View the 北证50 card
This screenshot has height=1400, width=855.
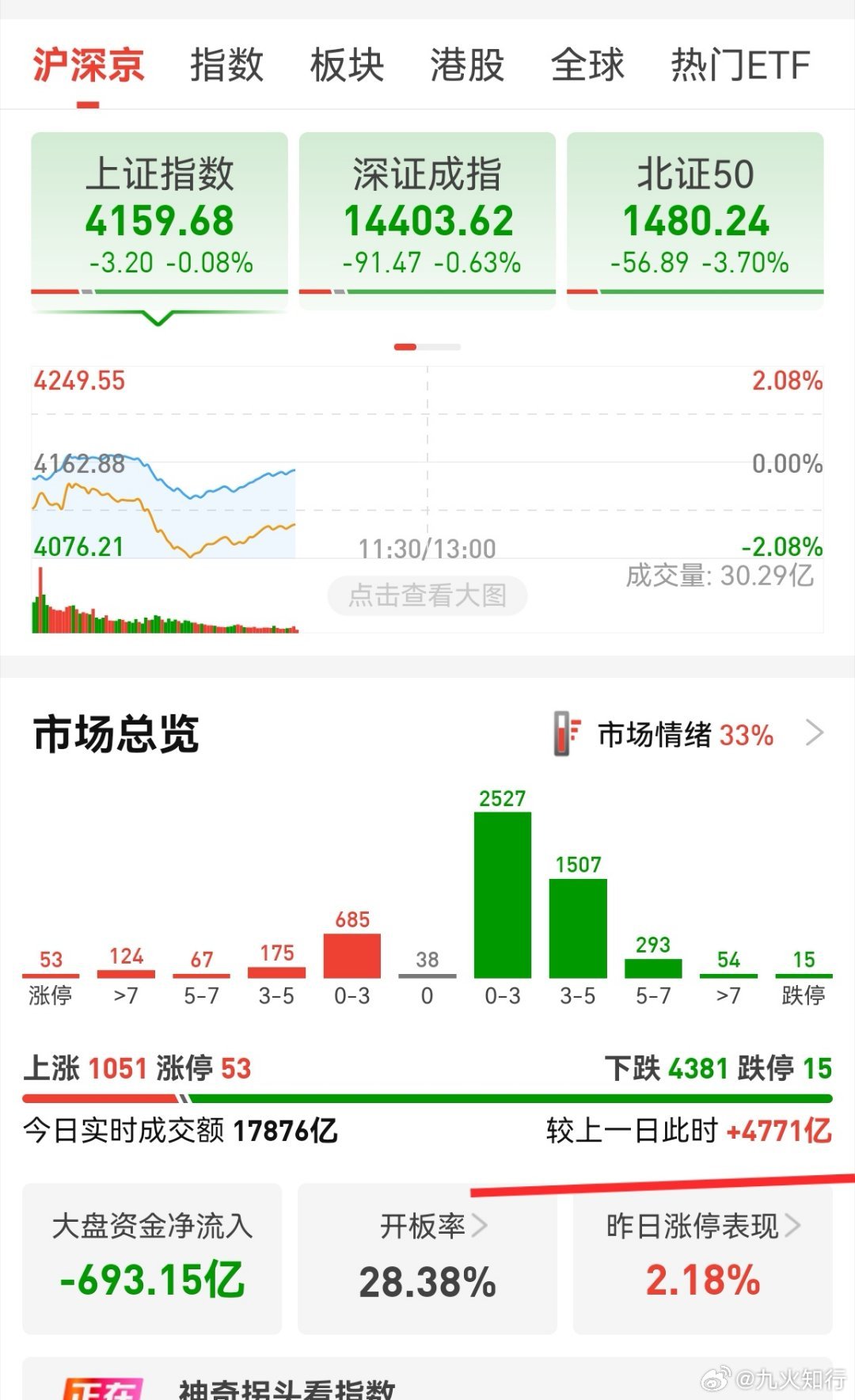point(695,214)
